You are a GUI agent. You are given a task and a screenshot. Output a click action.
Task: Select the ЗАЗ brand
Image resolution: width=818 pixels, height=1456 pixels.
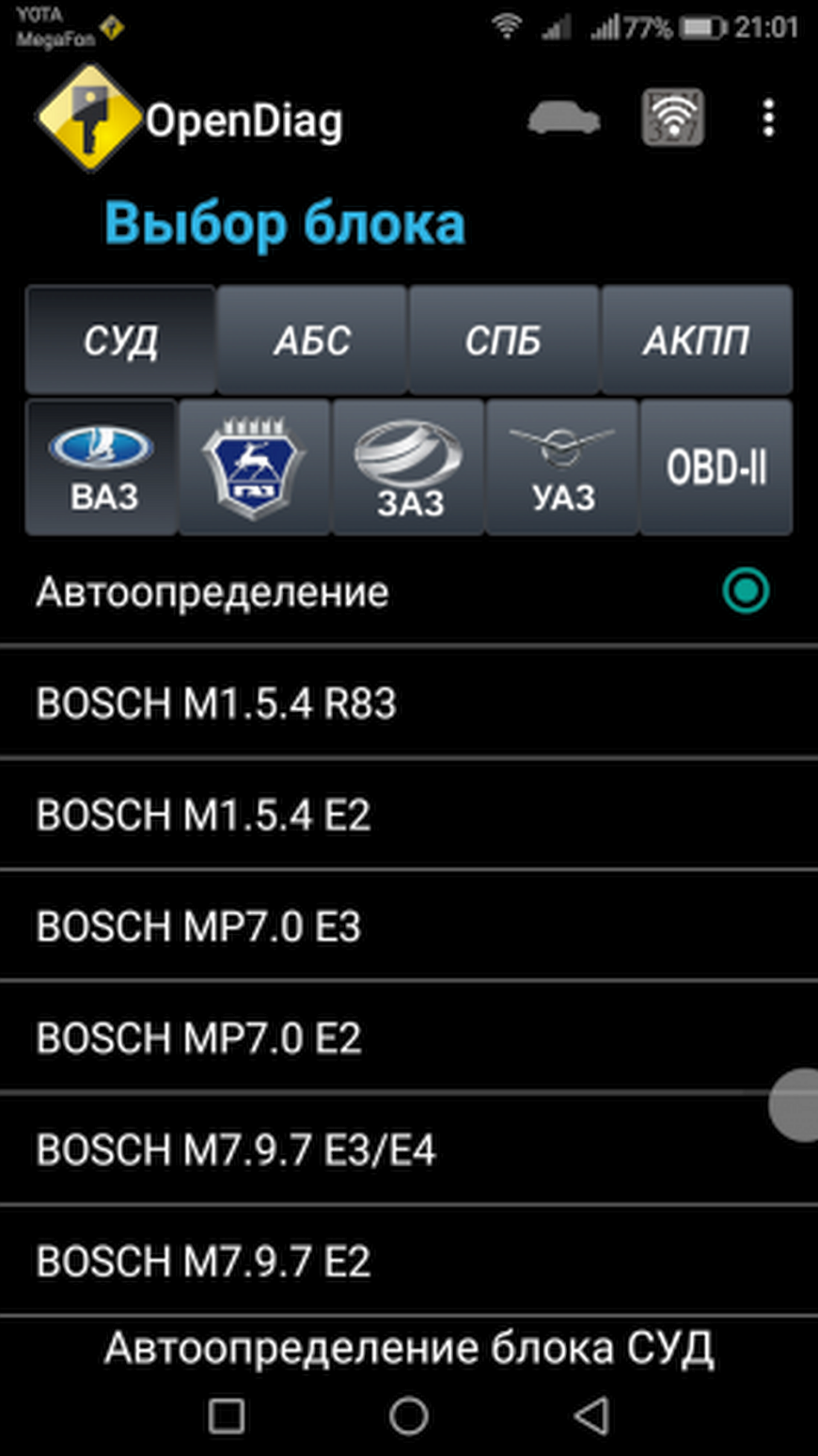tap(408, 467)
